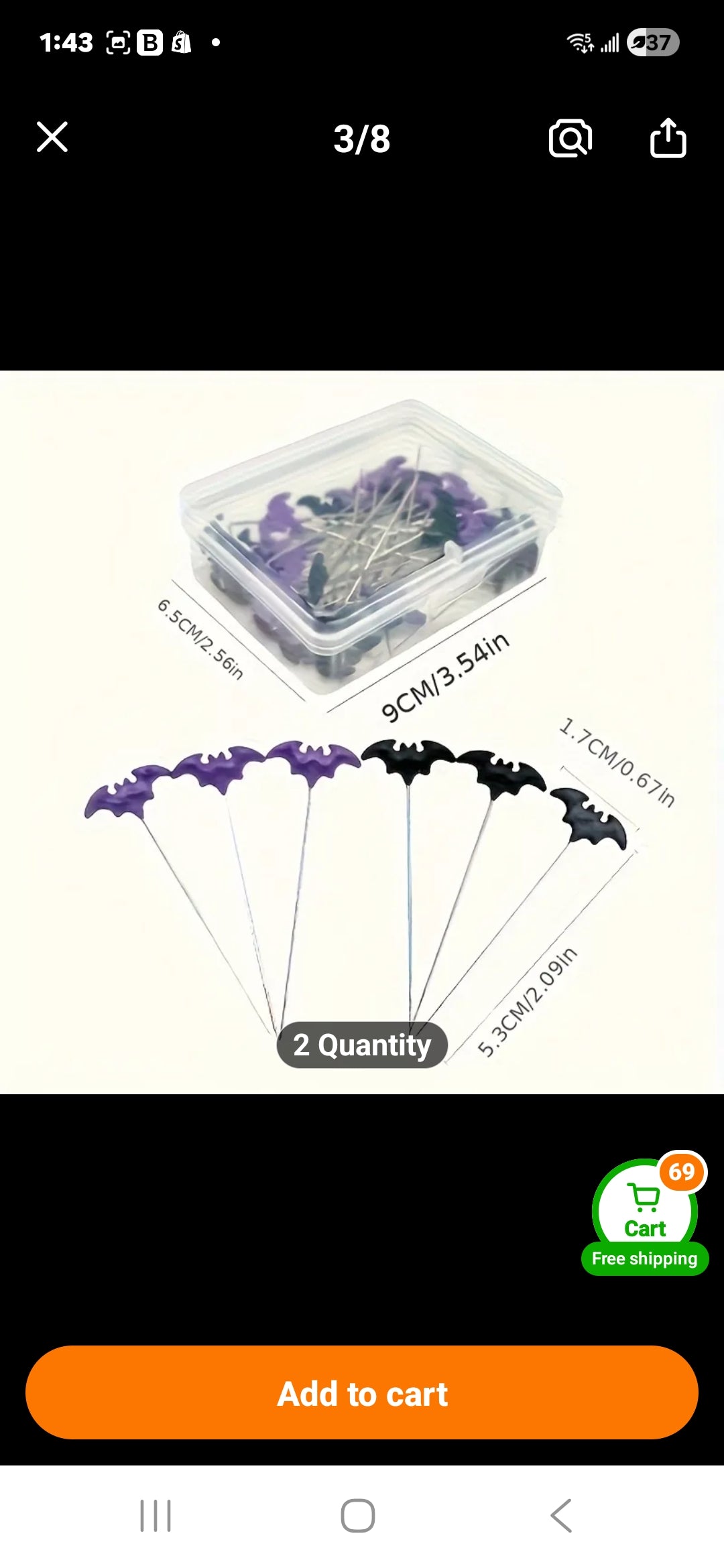Share this product image

668,138
